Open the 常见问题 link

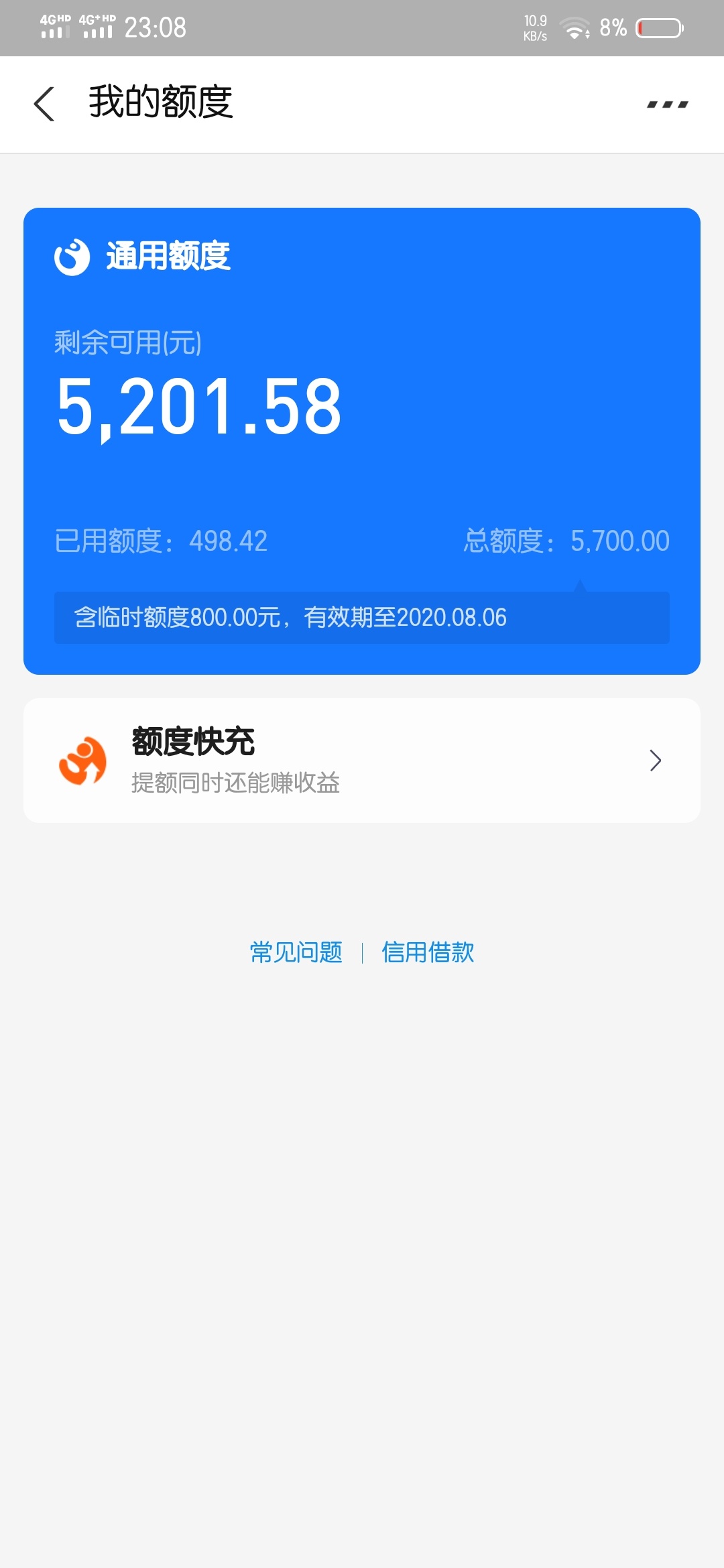pos(296,952)
